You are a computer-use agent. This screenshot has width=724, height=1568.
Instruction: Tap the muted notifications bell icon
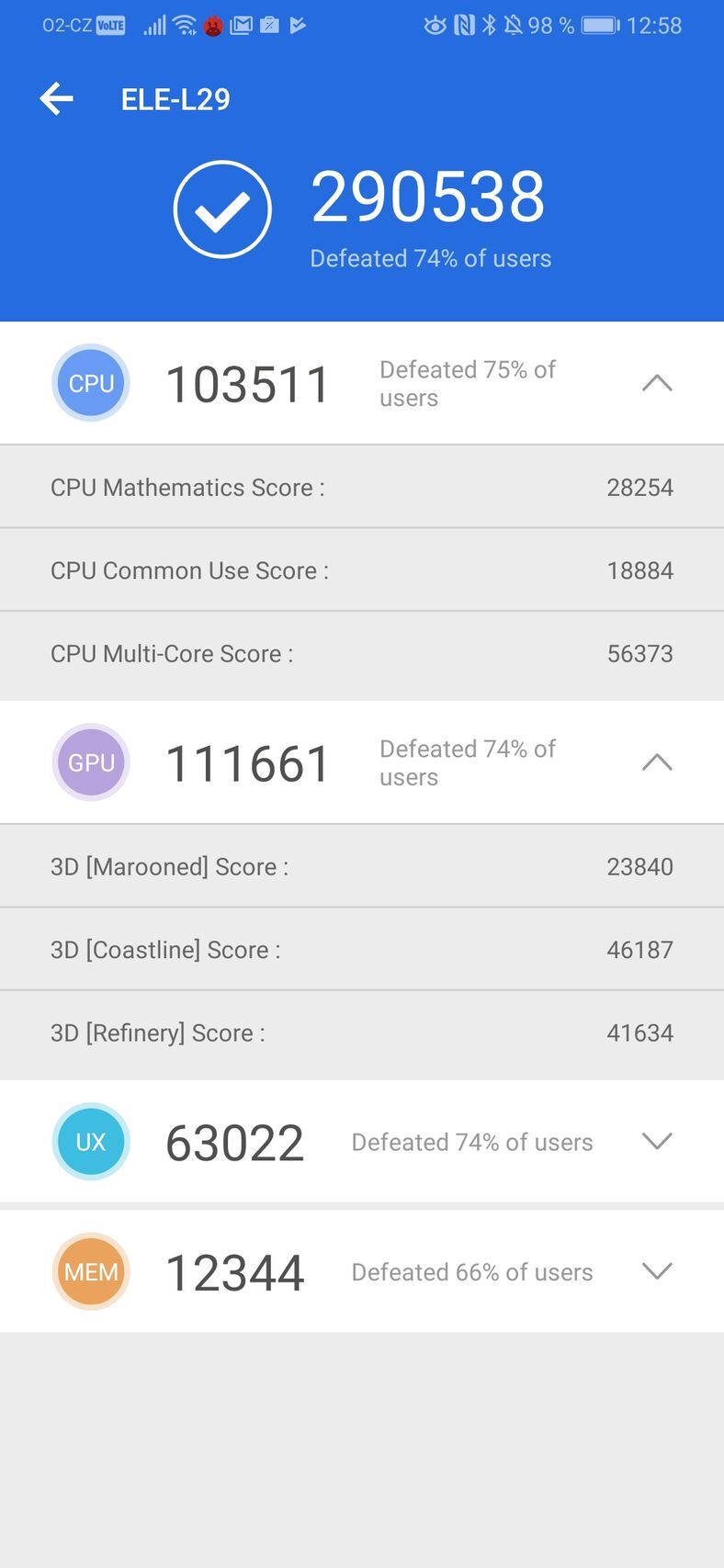(514, 26)
